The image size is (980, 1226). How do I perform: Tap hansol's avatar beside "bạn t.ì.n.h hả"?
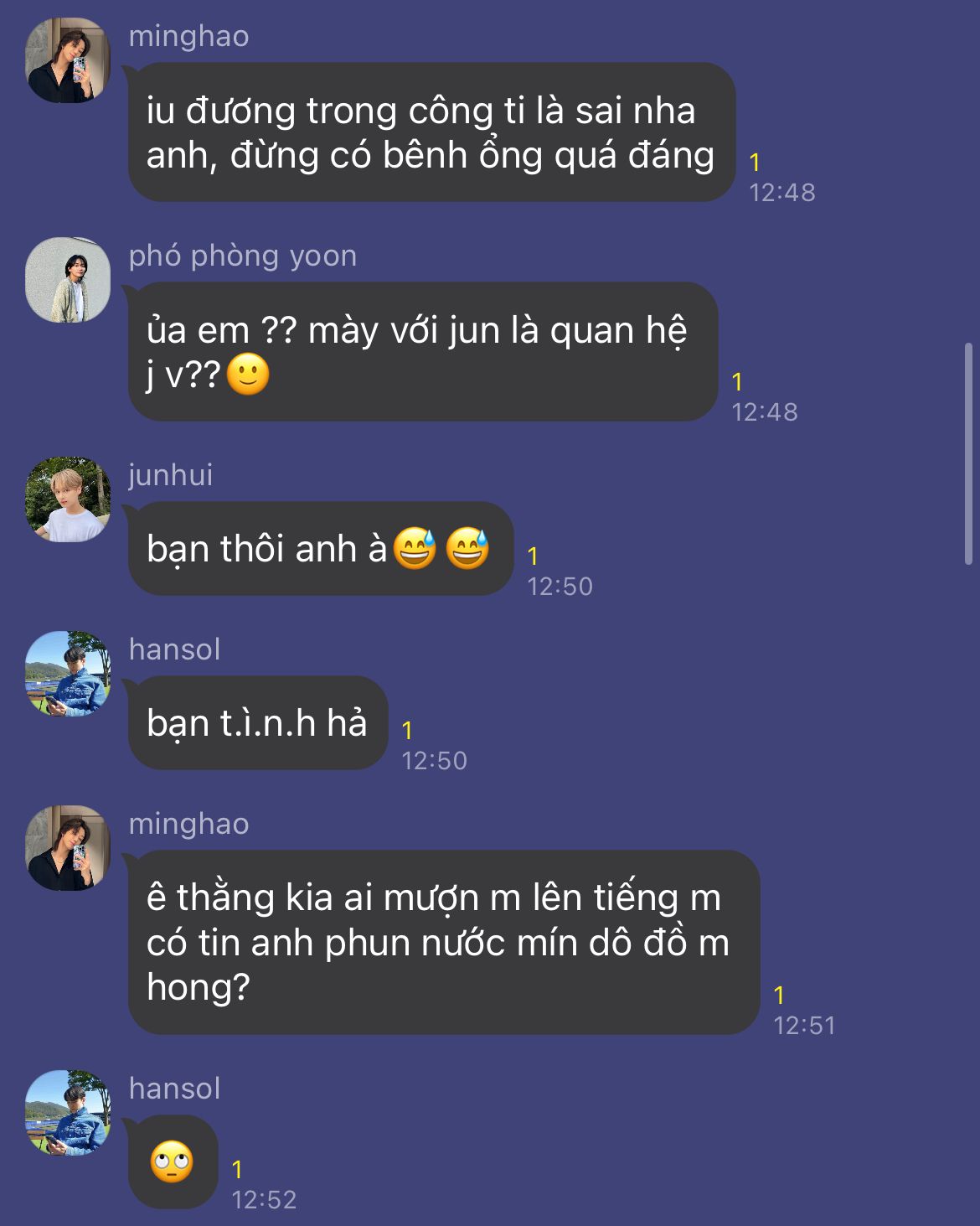pyautogui.click(x=68, y=674)
